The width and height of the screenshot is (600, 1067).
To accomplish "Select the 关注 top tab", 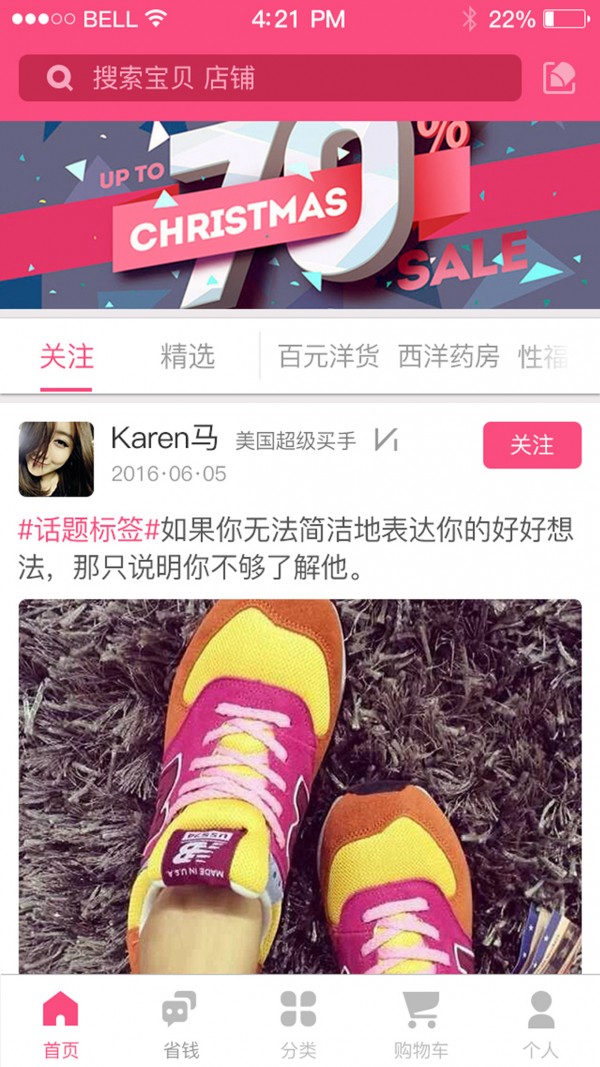I will 67,356.
